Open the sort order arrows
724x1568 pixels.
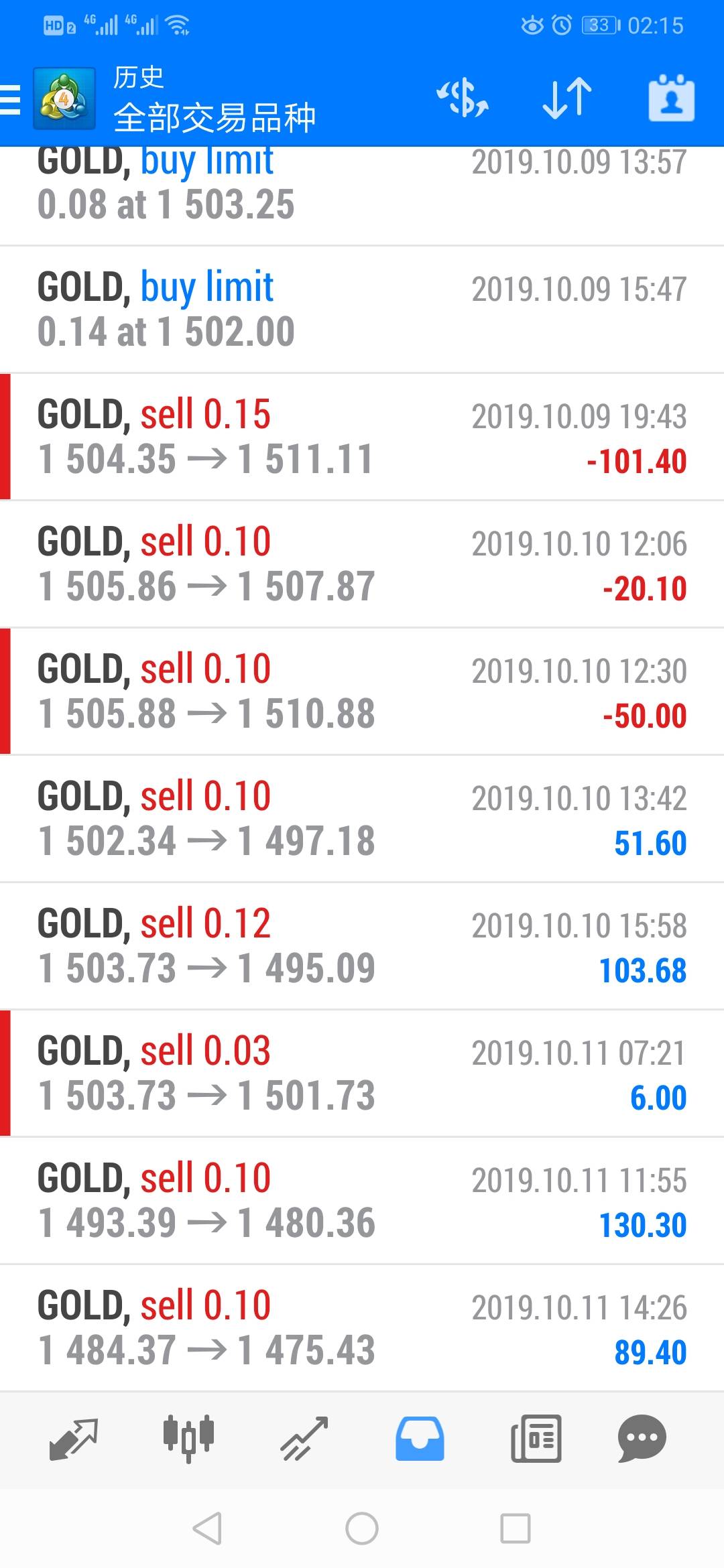567,99
